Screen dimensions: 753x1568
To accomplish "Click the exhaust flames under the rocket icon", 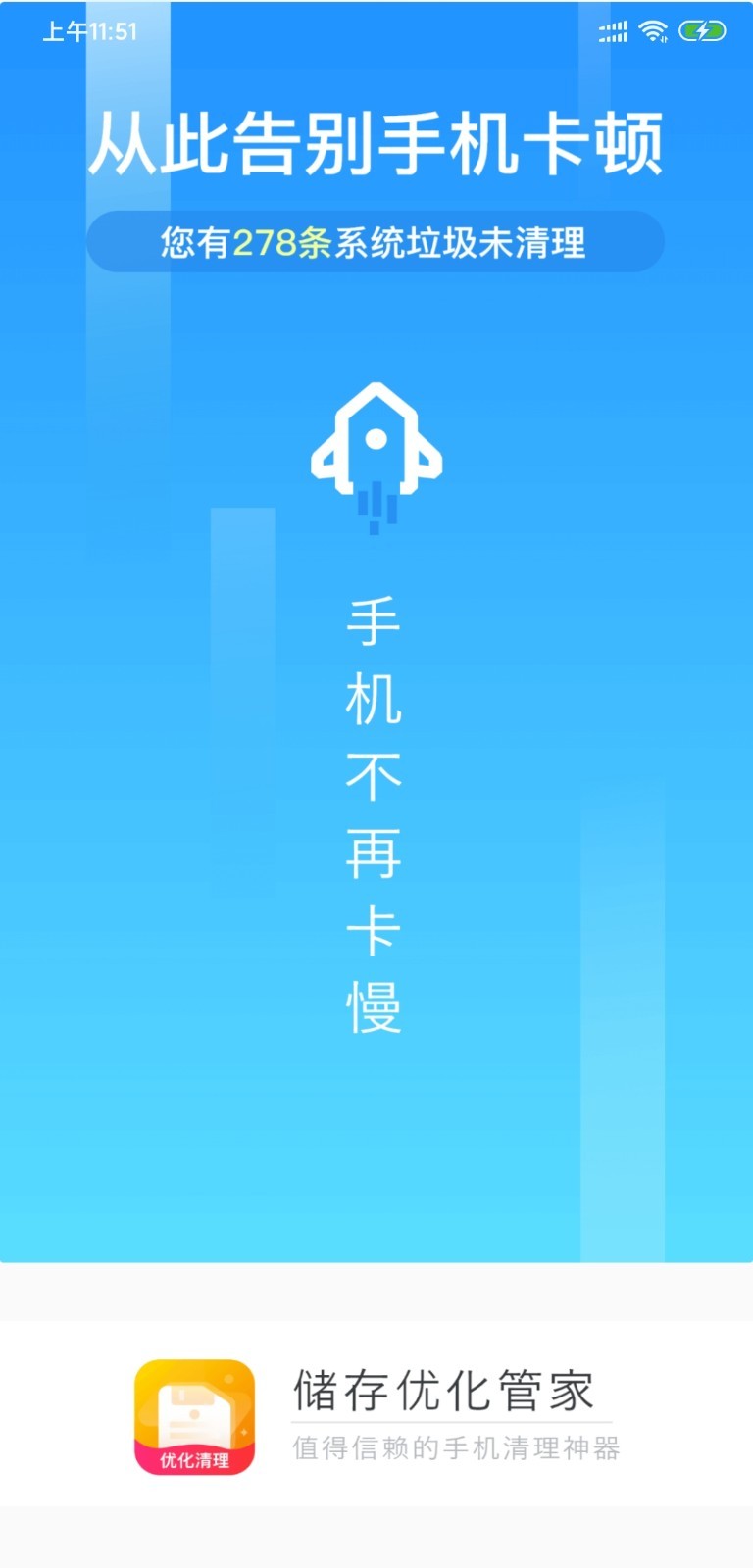I will point(376,505).
